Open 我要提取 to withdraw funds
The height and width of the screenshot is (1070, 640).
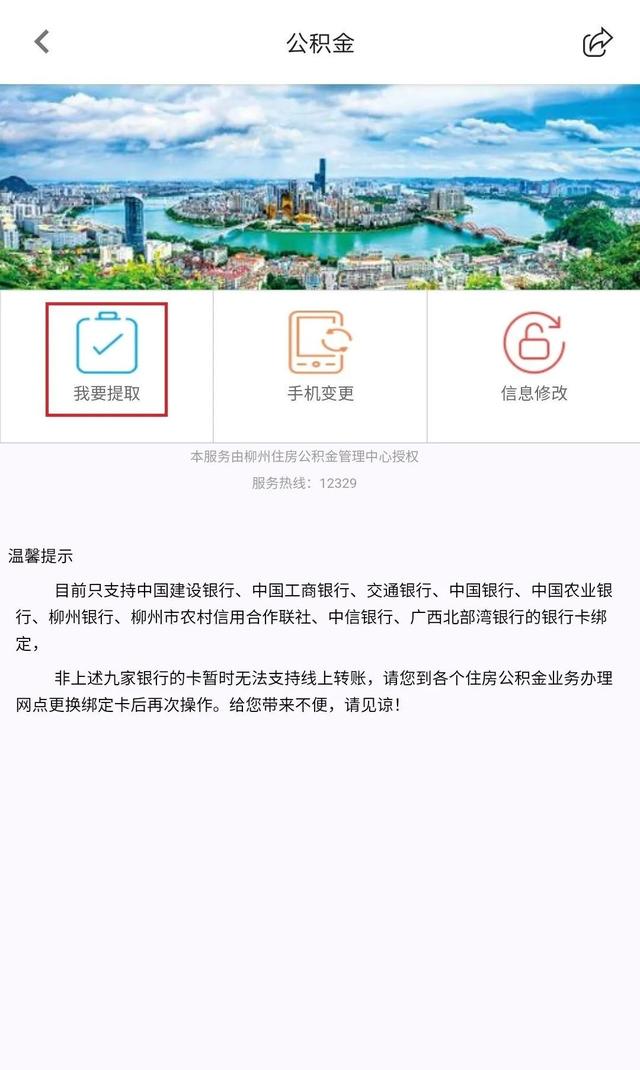pyautogui.click(x=107, y=360)
